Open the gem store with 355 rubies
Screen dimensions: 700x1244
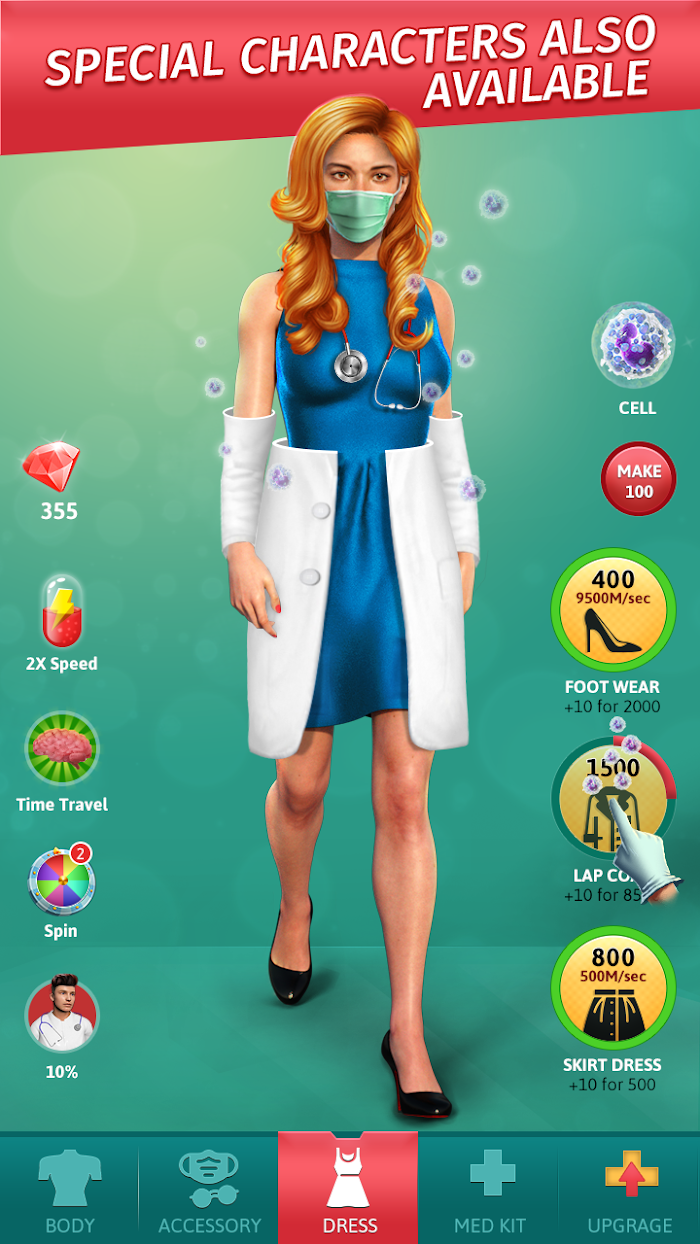coord(52,467)
